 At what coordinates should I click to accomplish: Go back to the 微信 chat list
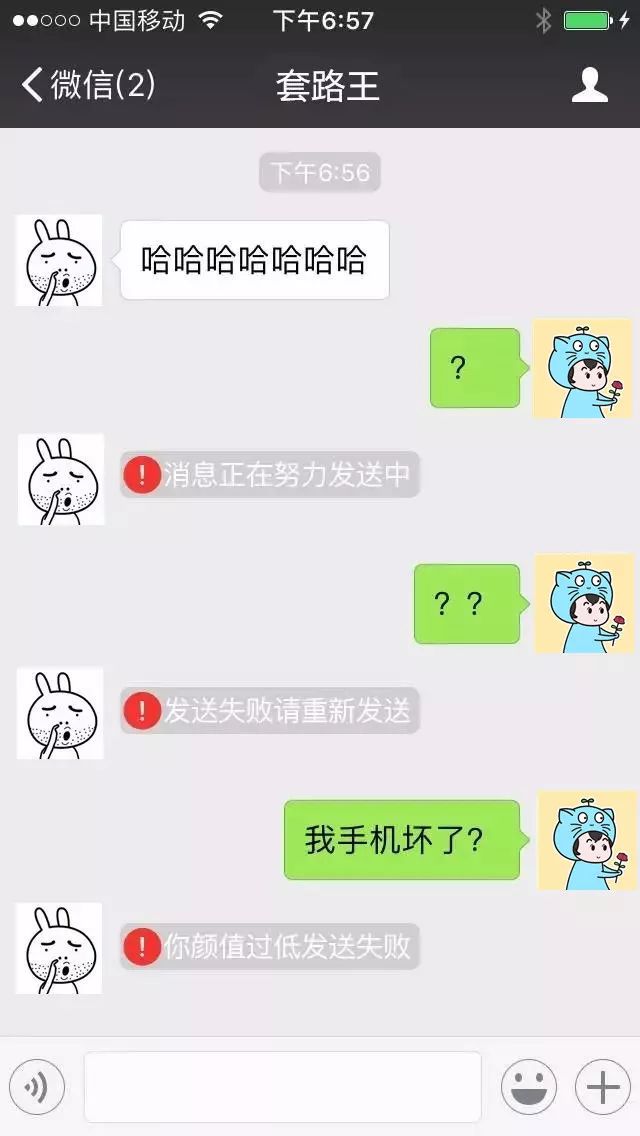[x=88, y=85]
